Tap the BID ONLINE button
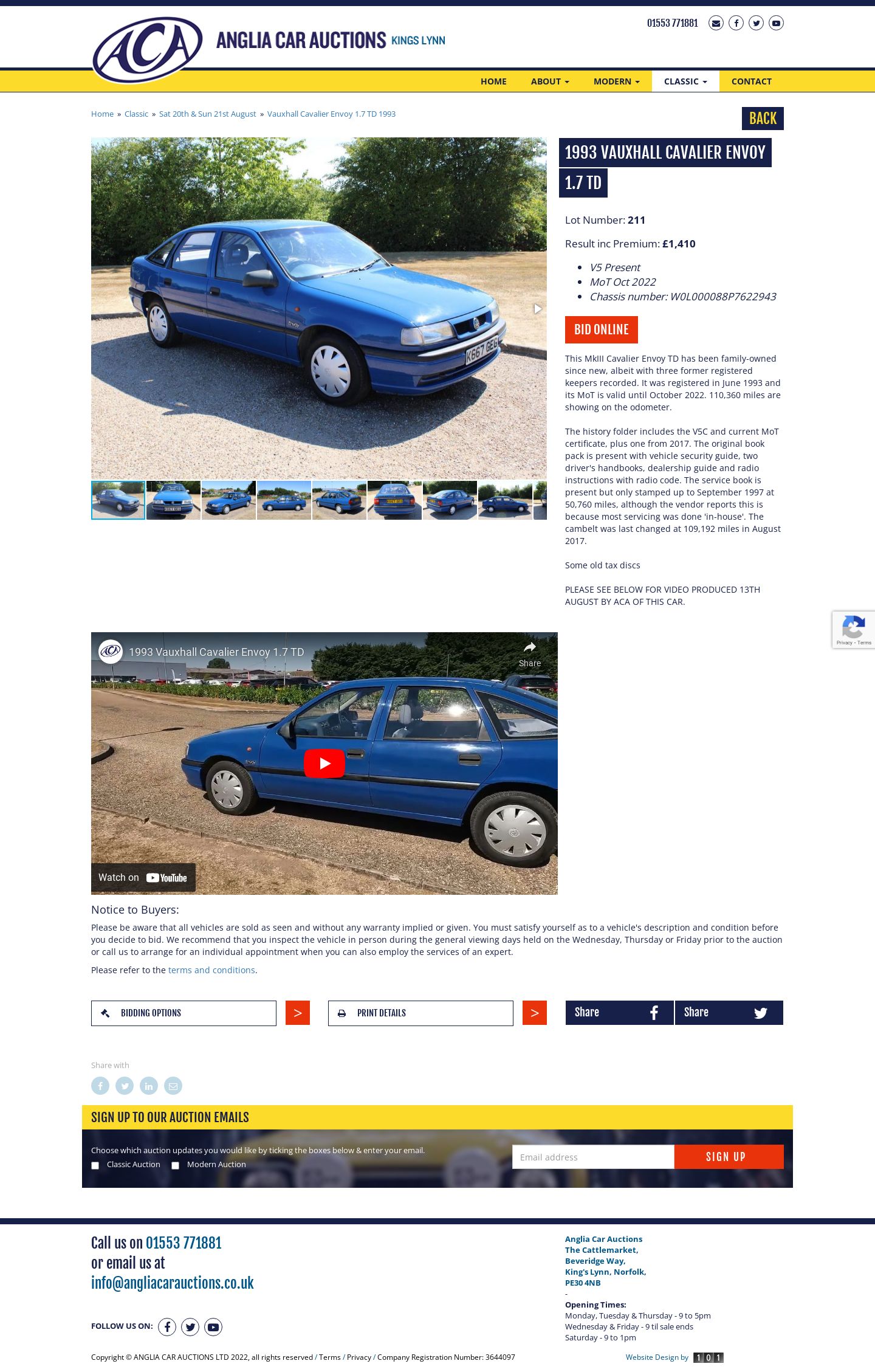 pos(601,329)
